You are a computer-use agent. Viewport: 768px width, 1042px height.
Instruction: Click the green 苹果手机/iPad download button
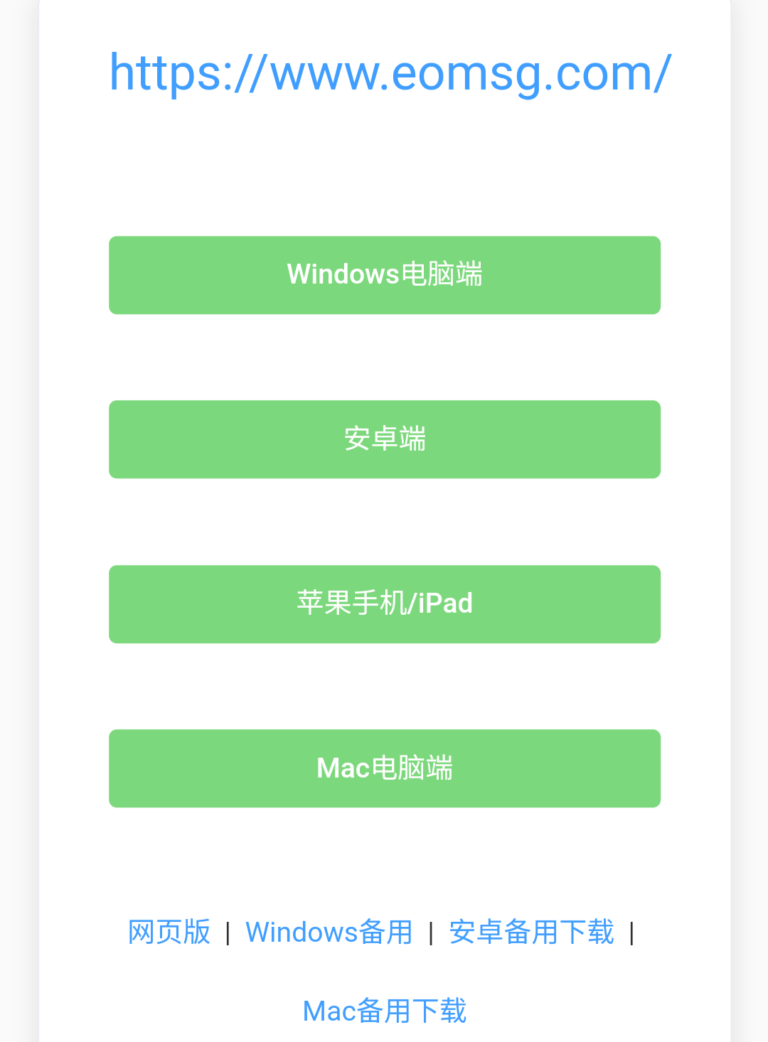pos(384,603)
